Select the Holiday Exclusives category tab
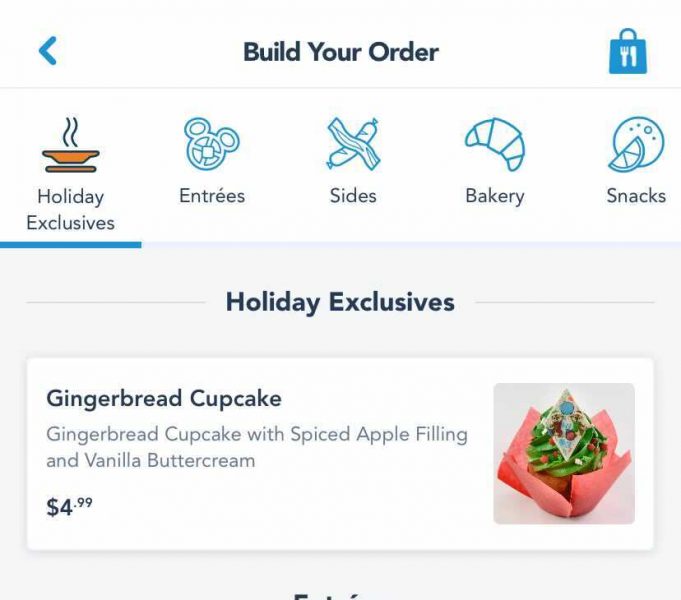Image resolution: width=681 pixels, height=600 pixels. pos(70,175)
